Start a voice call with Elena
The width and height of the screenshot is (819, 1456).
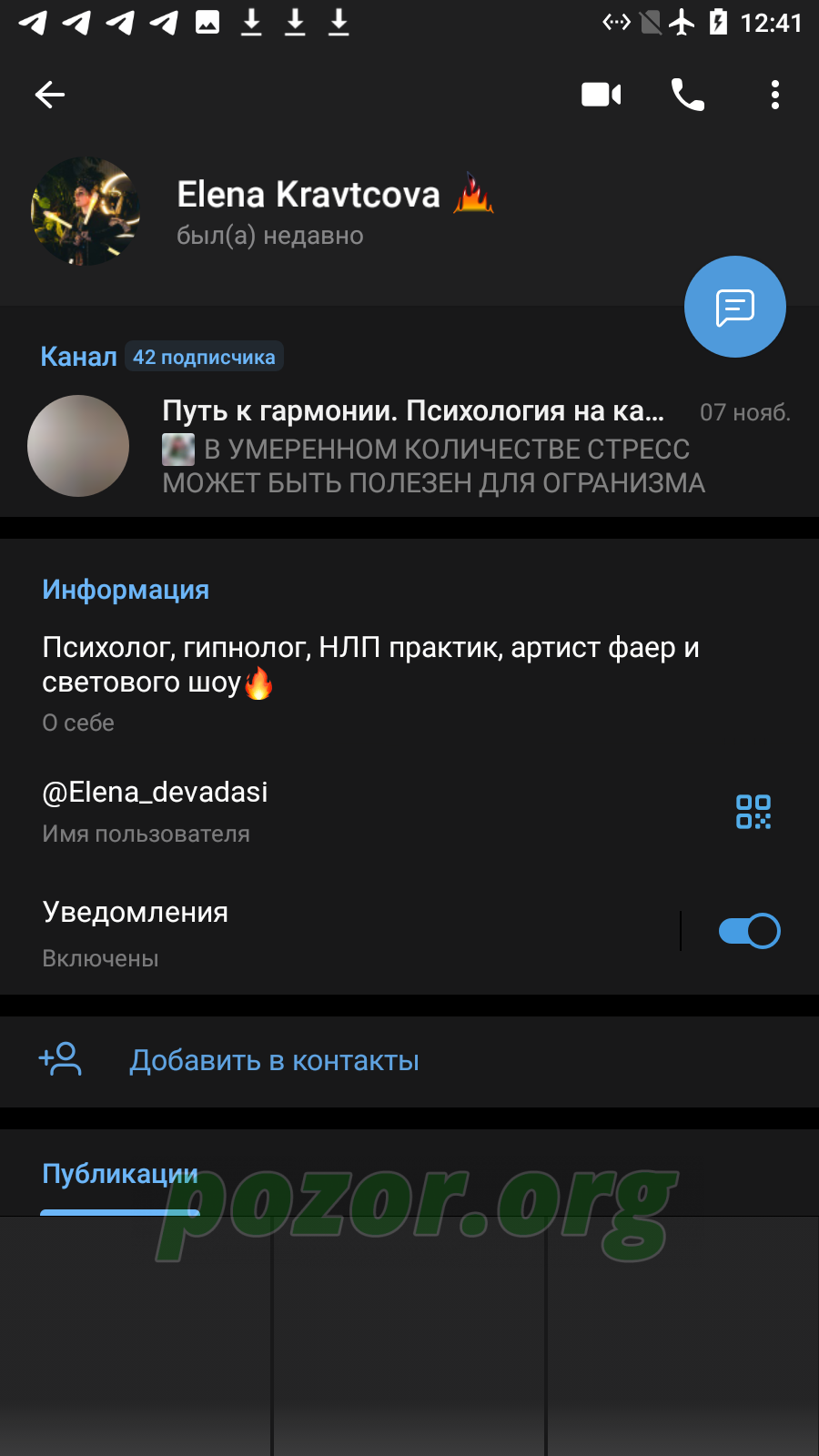(688, 95)
